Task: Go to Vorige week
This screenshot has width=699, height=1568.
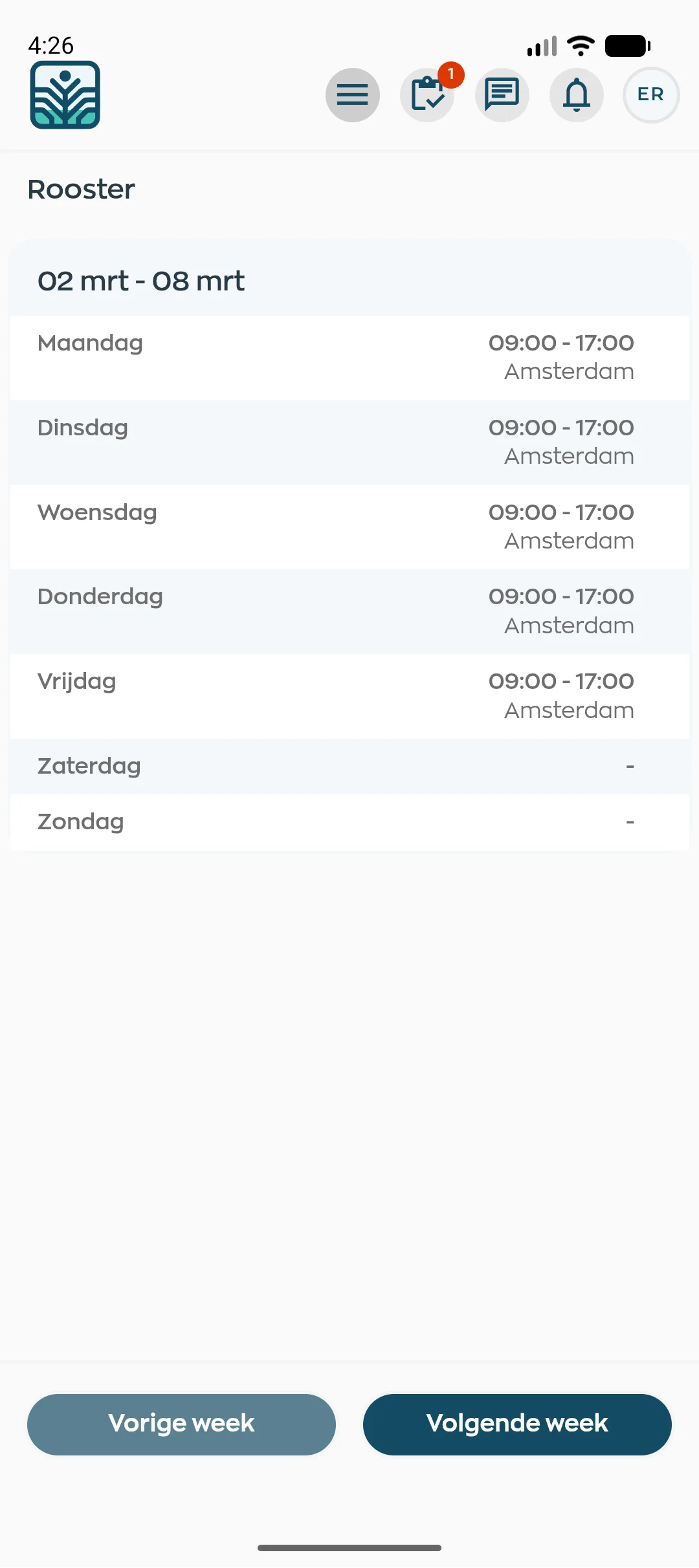Action: click(x=181, y=1423)
